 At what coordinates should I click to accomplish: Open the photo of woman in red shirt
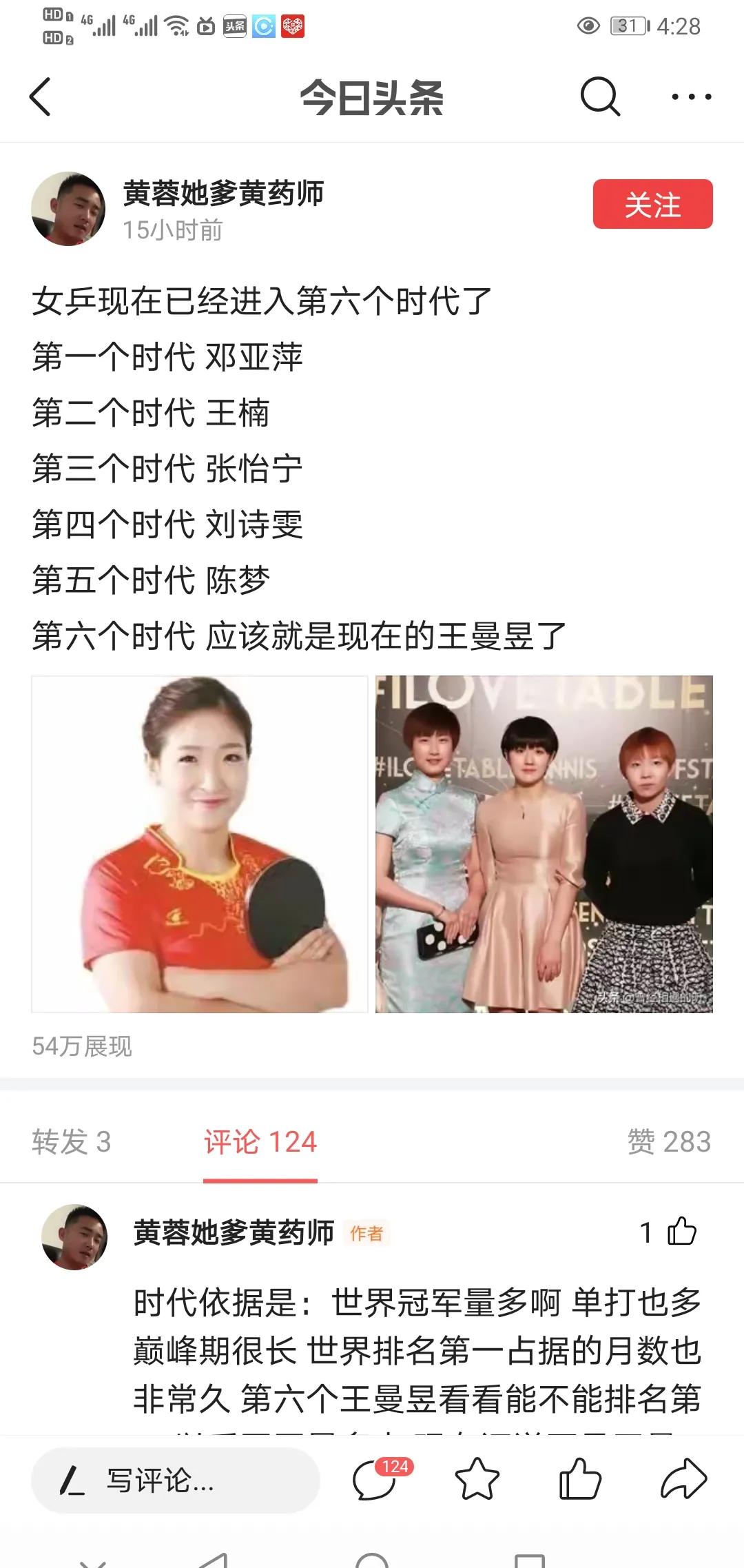coord(200,844)
